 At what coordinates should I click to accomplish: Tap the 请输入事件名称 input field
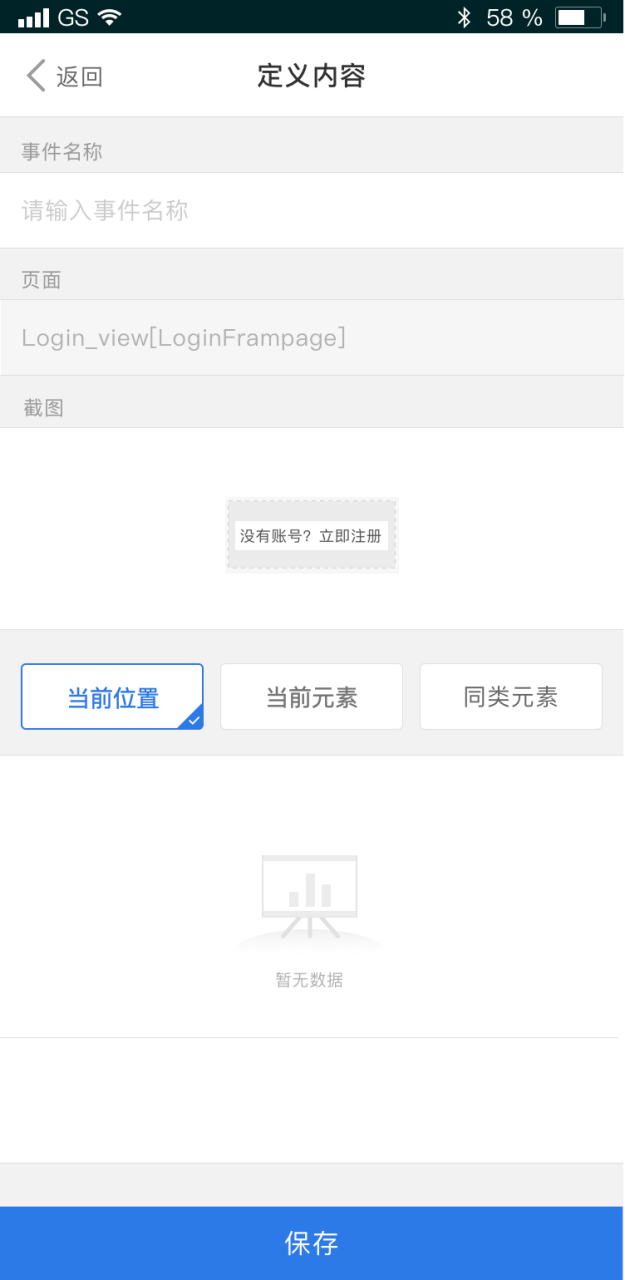coord(312,211)
